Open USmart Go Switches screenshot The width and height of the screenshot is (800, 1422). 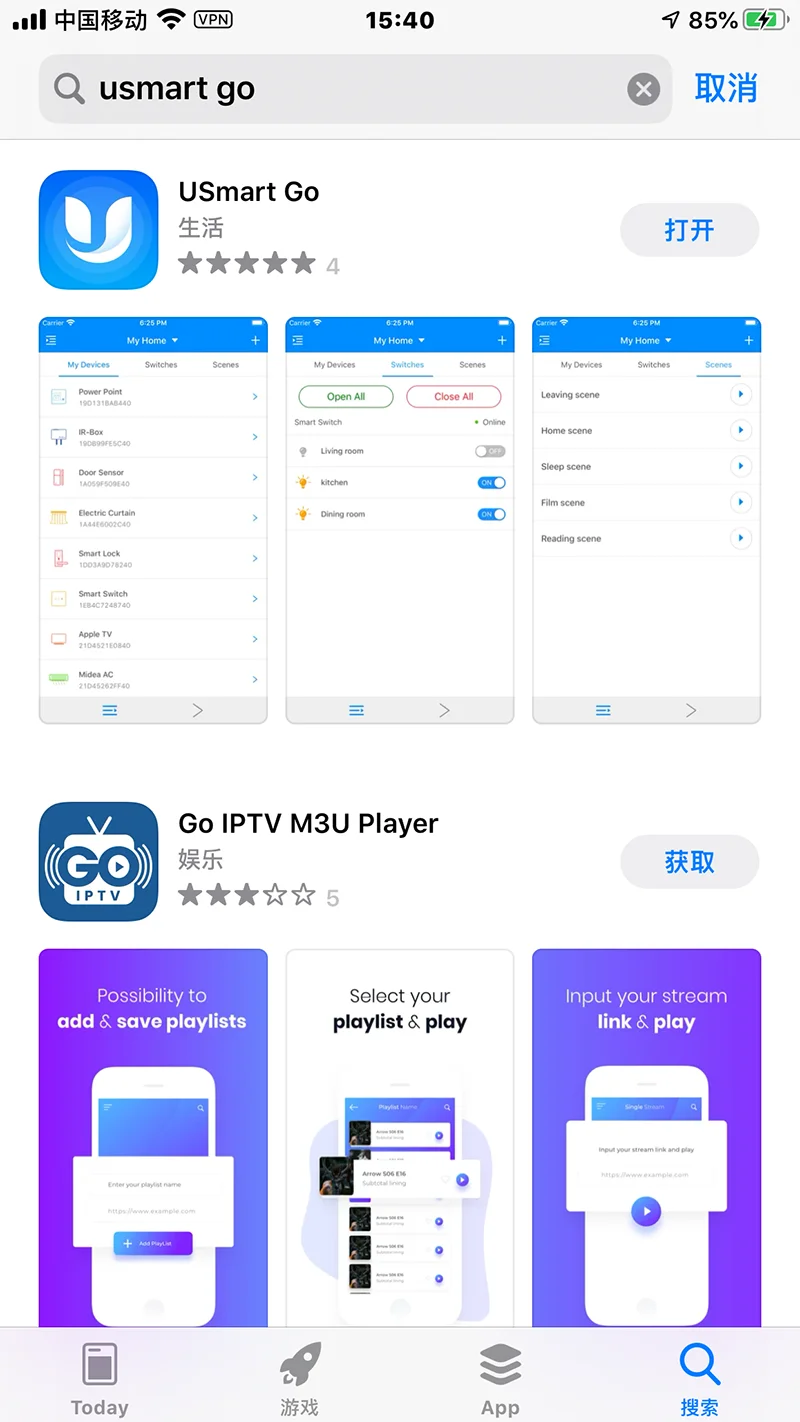click(400, 520)
